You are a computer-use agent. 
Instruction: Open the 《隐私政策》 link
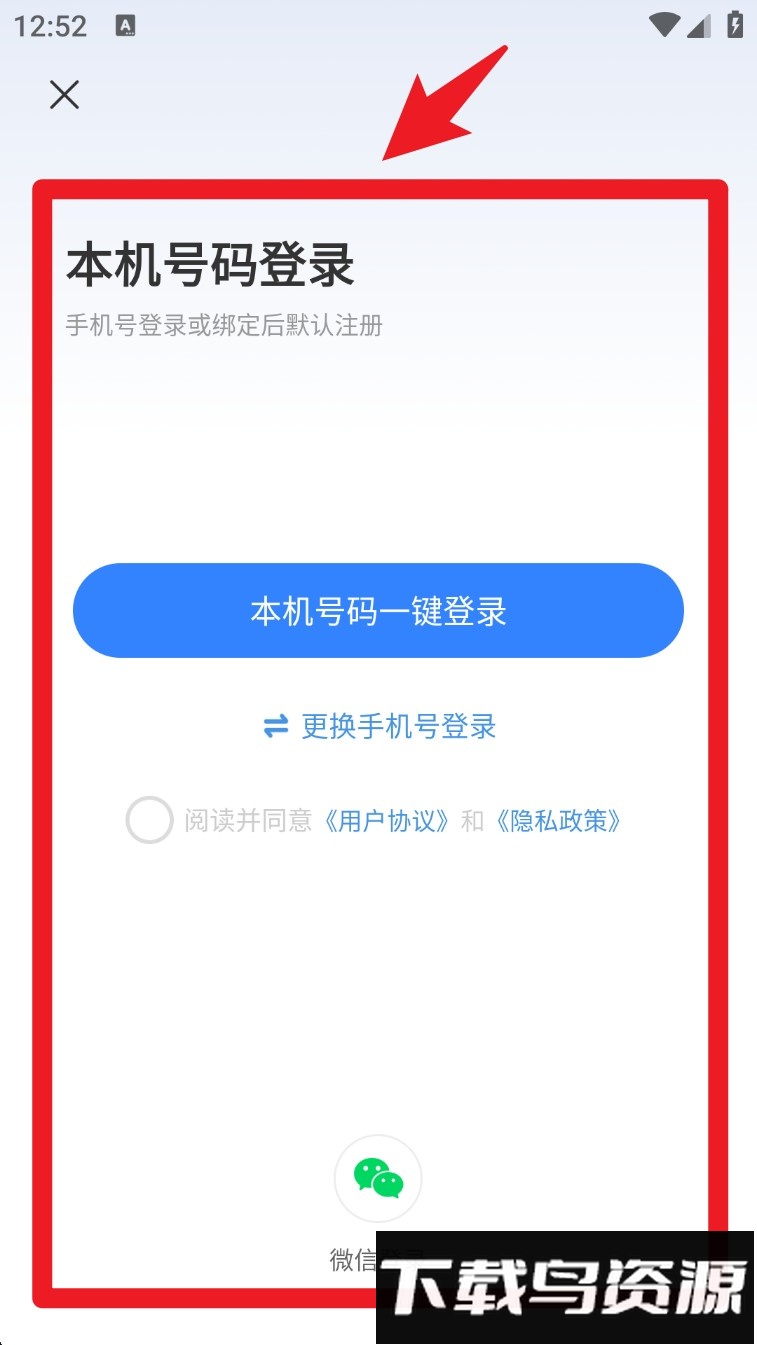[x=558, y=822]
